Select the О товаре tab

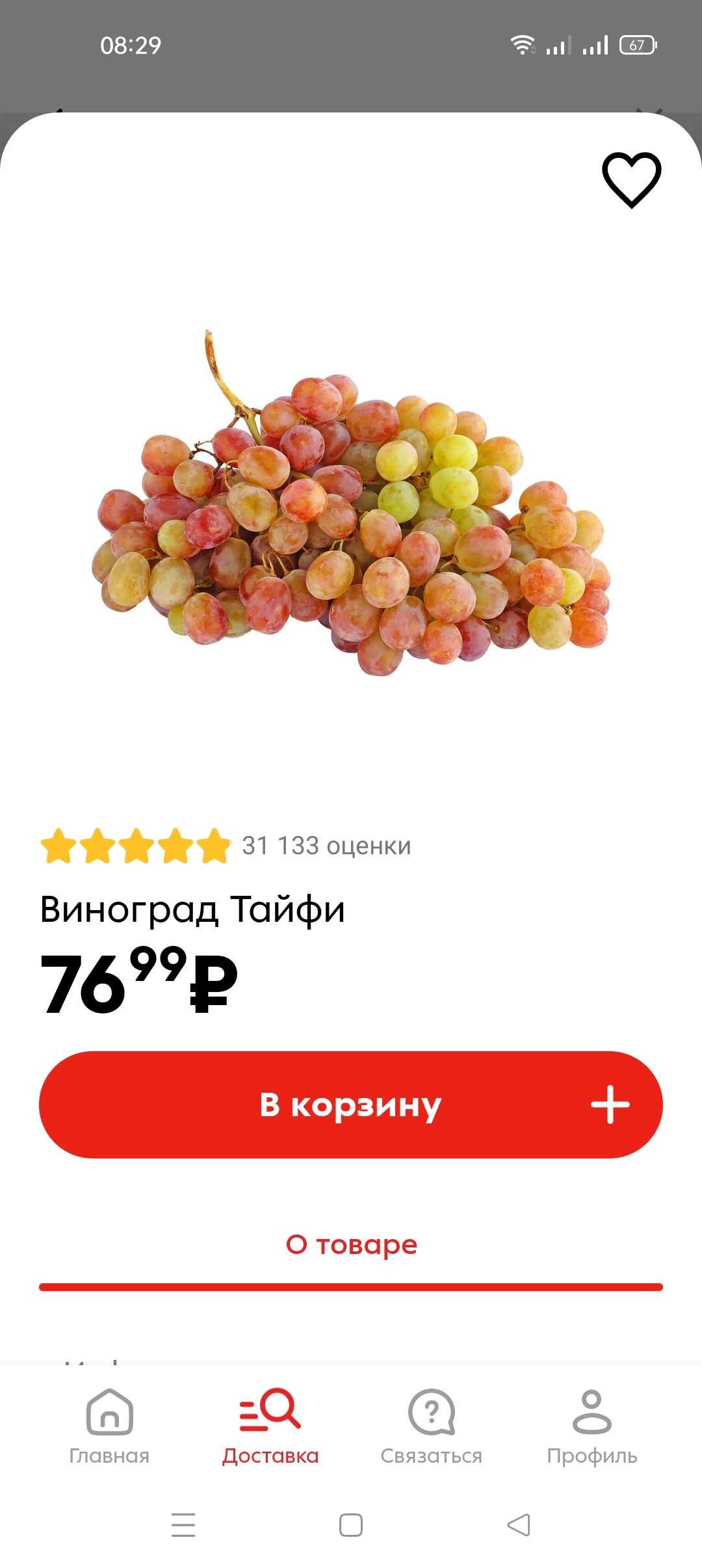[x=351, y=1245]
